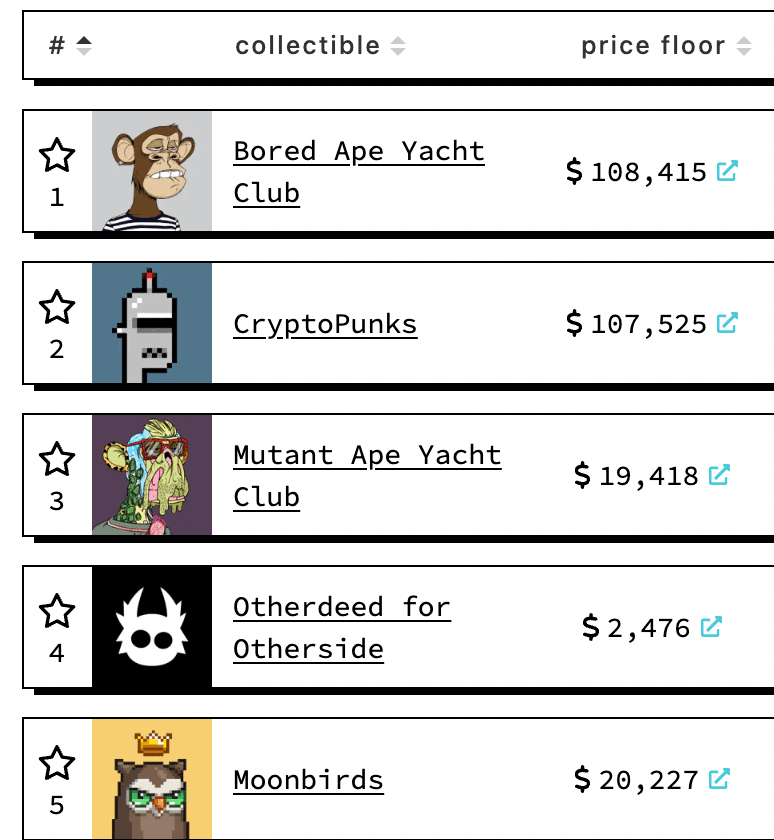The height and width of the screenshot is (840, 774).
Task: Favorite Bored Ape Yacht Club with the star
Action: click(x=57, y=155)
